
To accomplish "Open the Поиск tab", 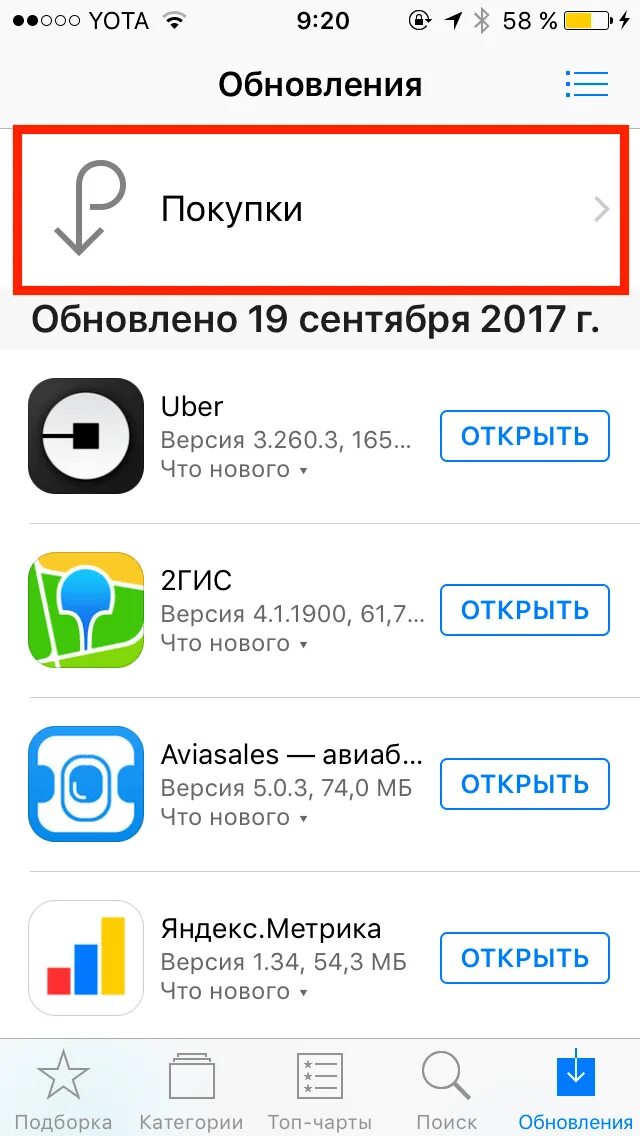I will 447,1090.
